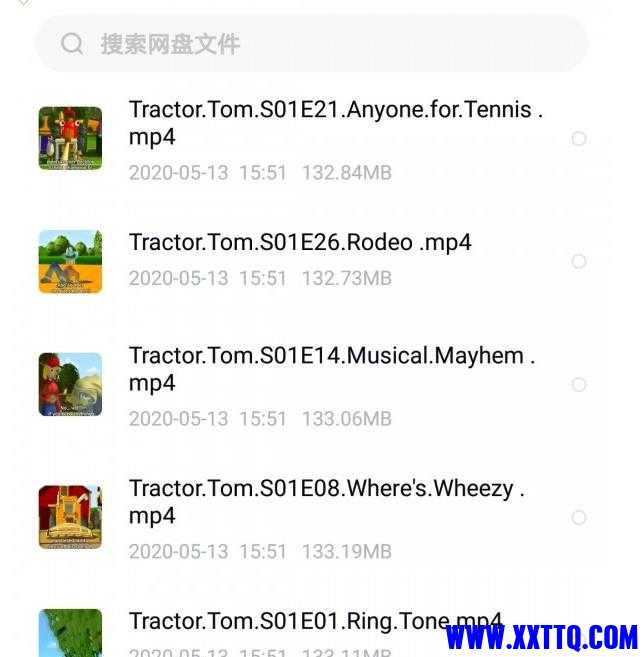Select the S01E21 Anyone for Tennis file
Image resolution: width=643 pixels, height=657 pixels.
(x=578, y=139)
